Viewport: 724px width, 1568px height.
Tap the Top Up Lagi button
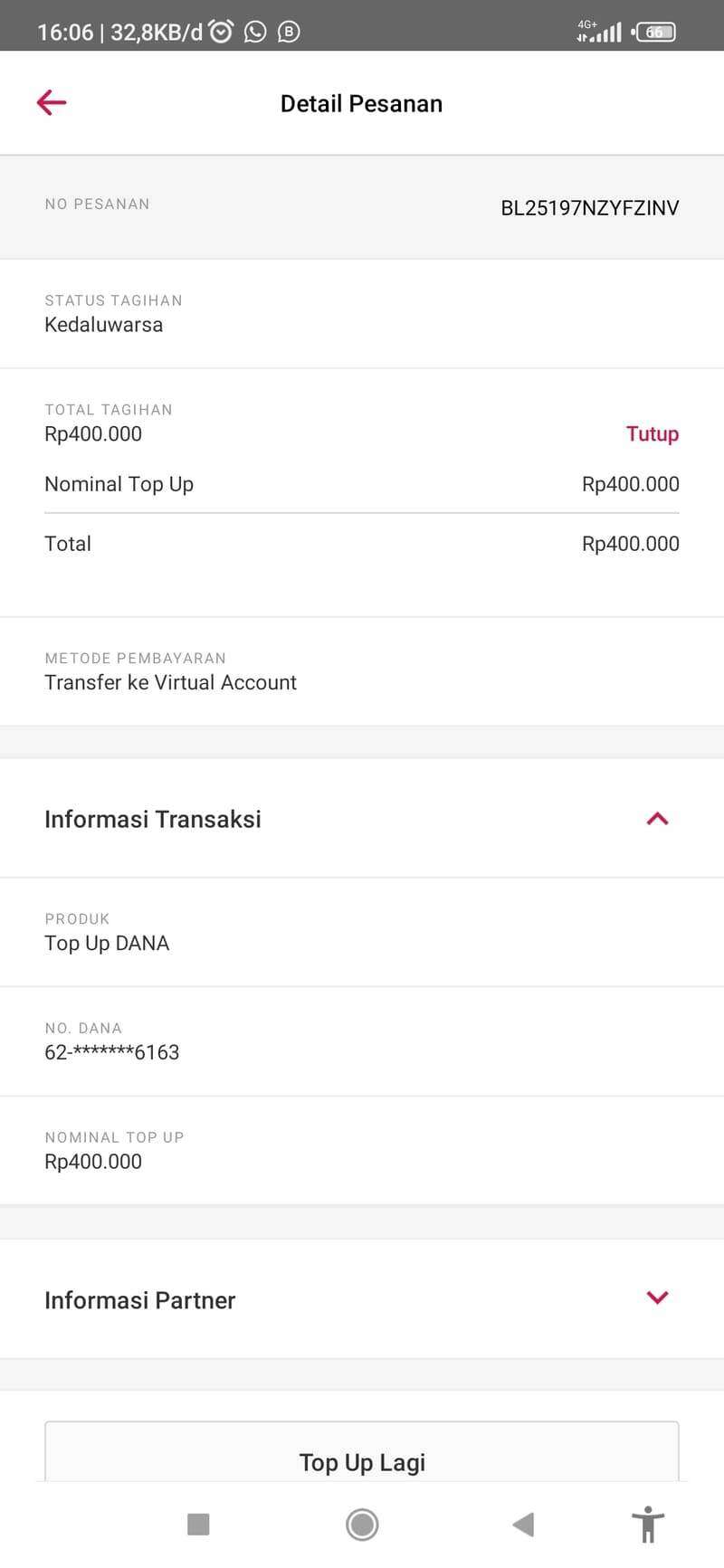coord(362,1451)
